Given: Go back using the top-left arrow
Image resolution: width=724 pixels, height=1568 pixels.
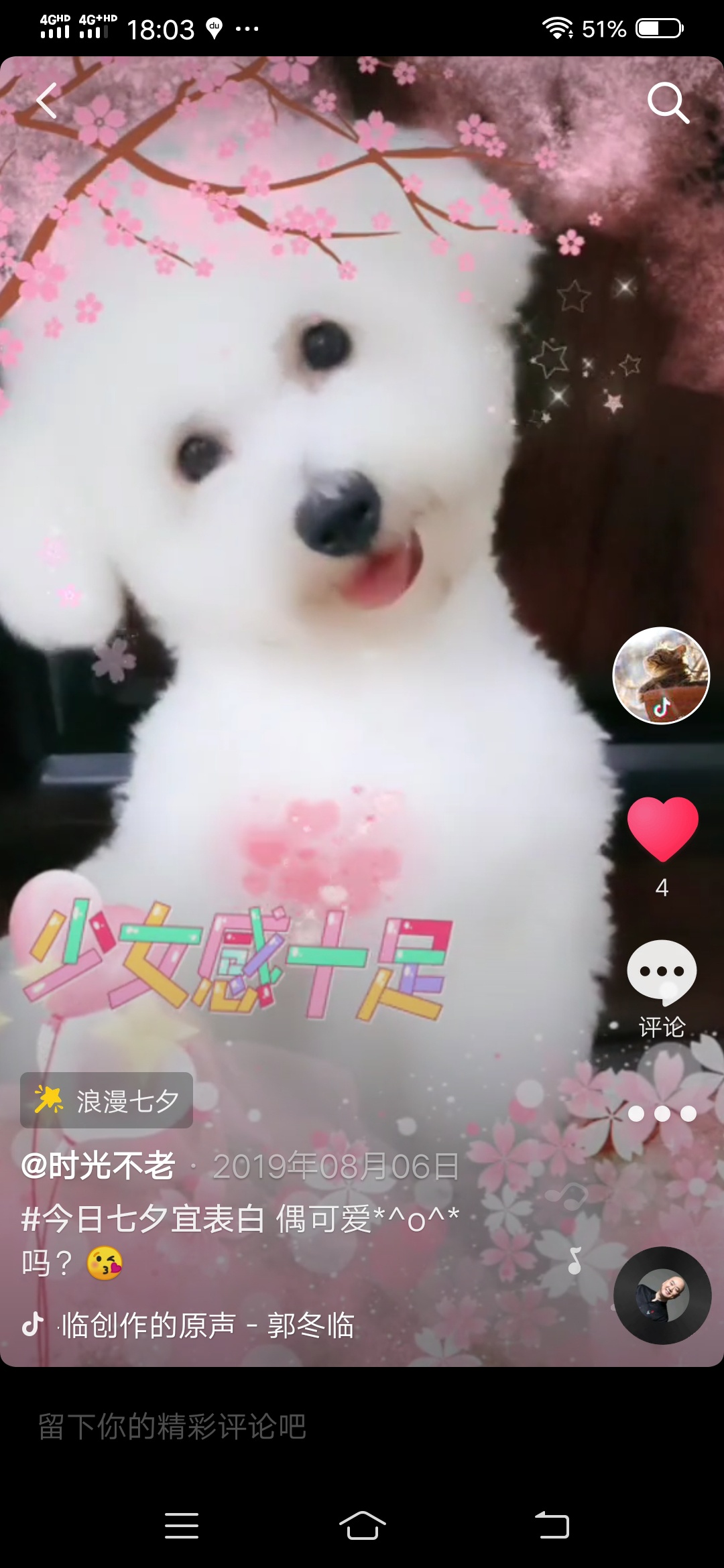Looking at the screenshot, I should (x=47, y=102).
